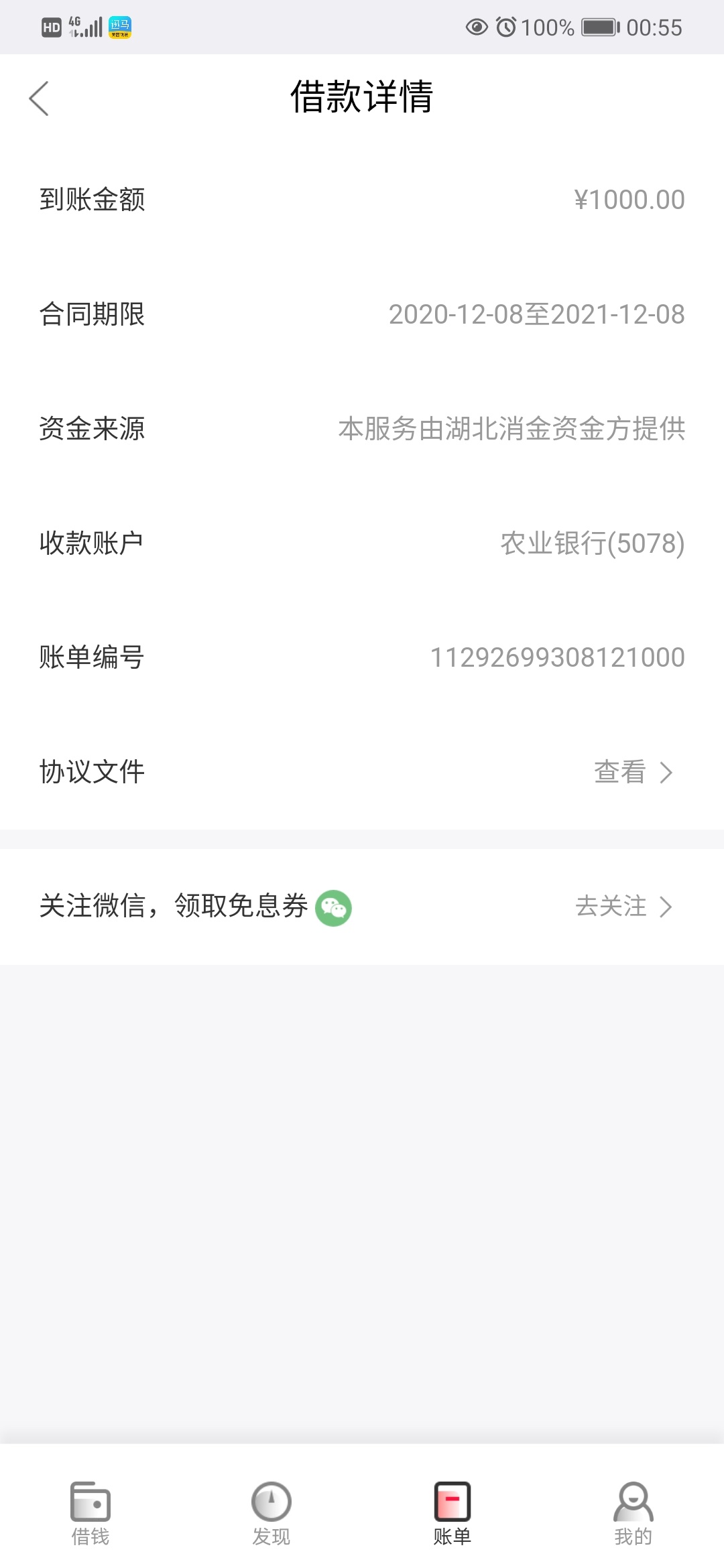
Task: Open the 关注微信 free-interest coupon row
Action: point(362,907)
